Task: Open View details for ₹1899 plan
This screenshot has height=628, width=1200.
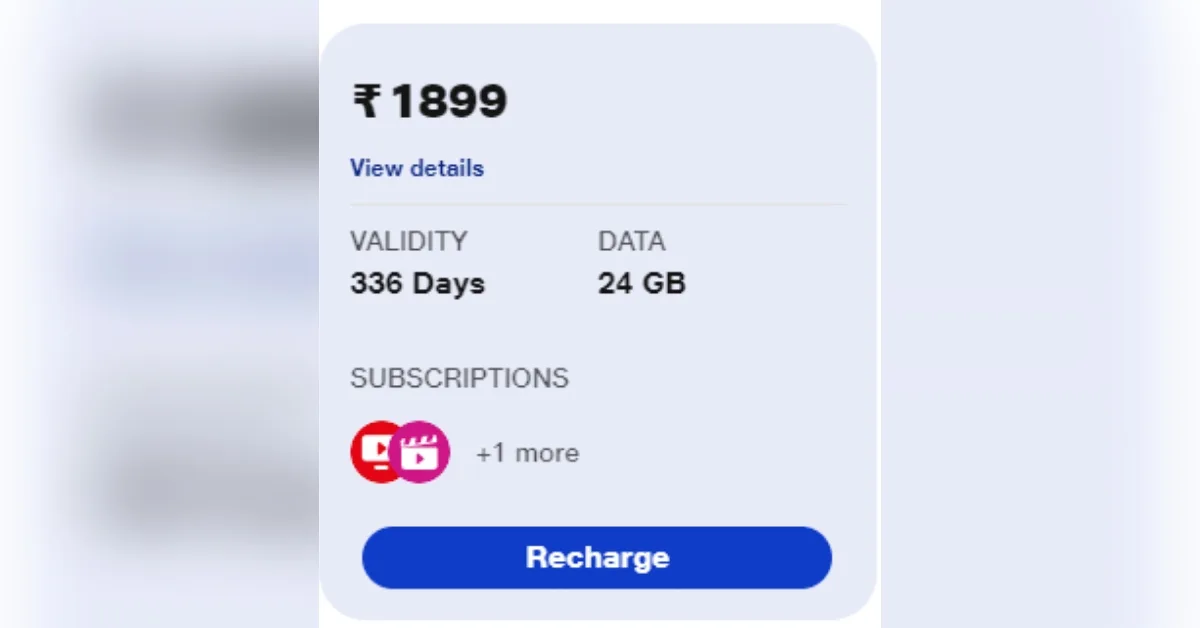Action: coord(416,168)
